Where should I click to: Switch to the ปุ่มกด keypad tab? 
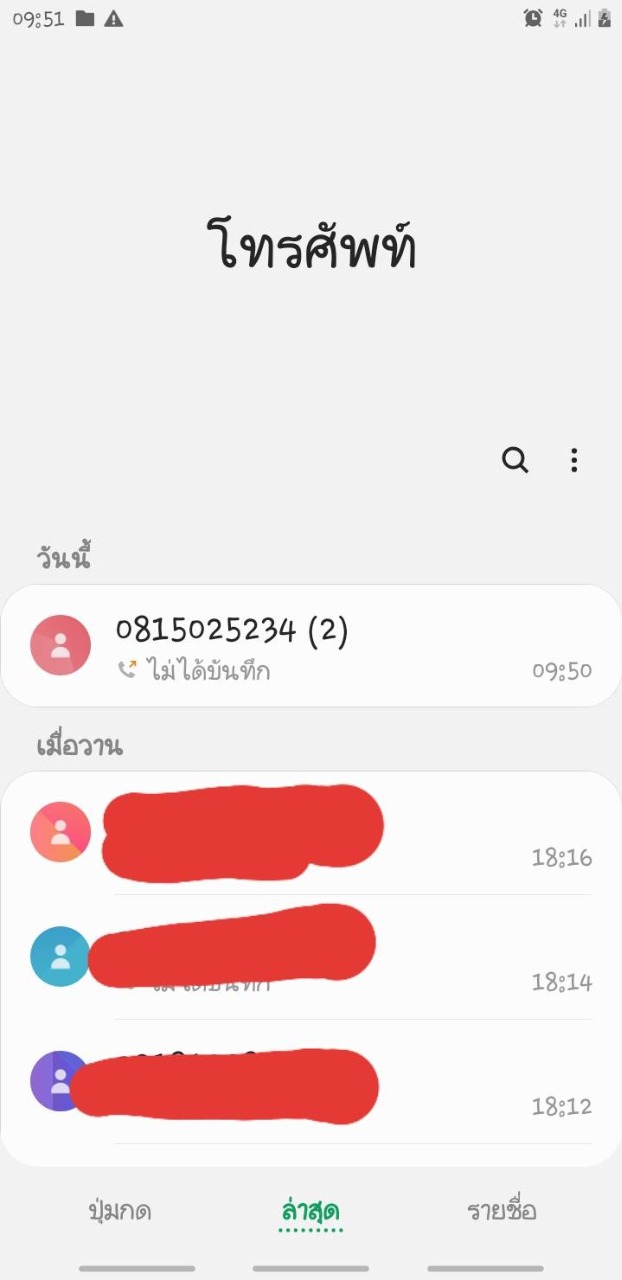tap(120, 1211)
